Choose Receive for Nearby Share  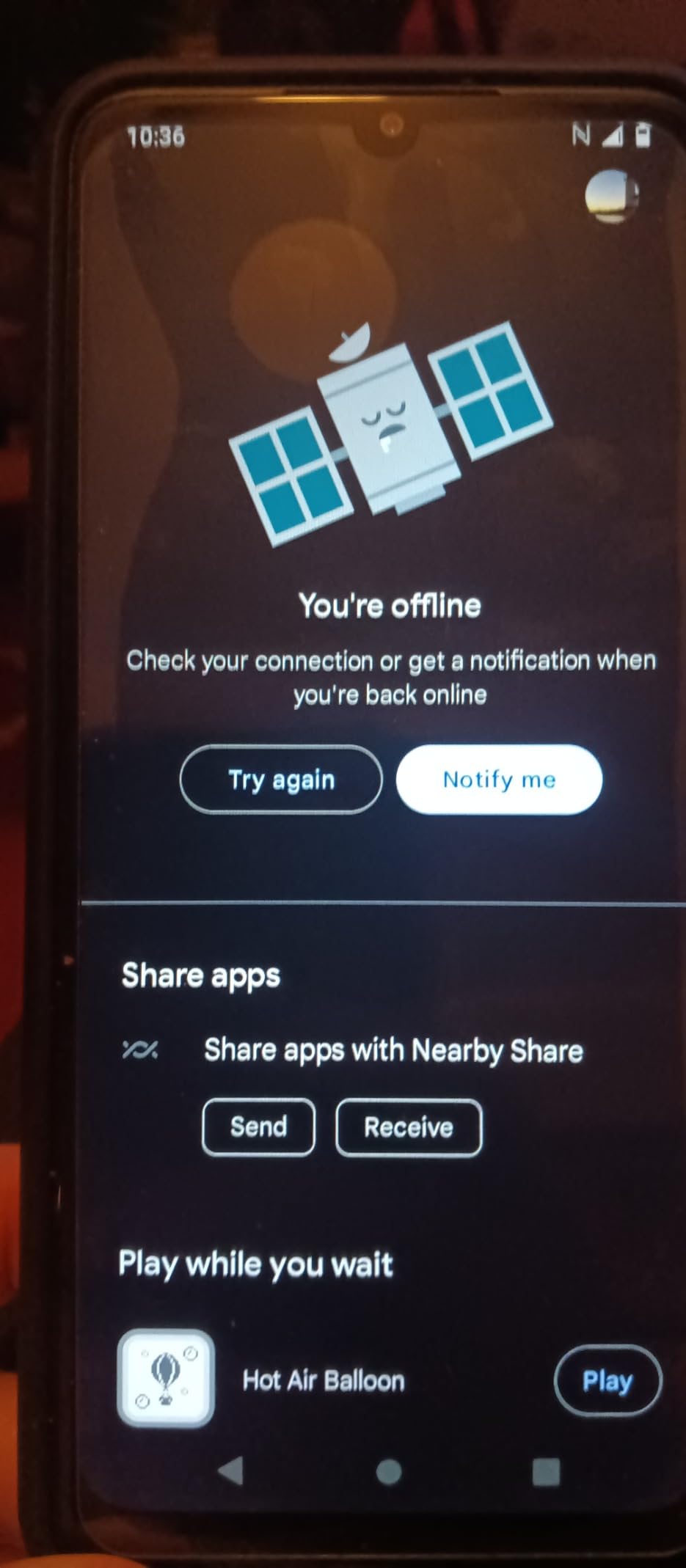click(409, 1127)
